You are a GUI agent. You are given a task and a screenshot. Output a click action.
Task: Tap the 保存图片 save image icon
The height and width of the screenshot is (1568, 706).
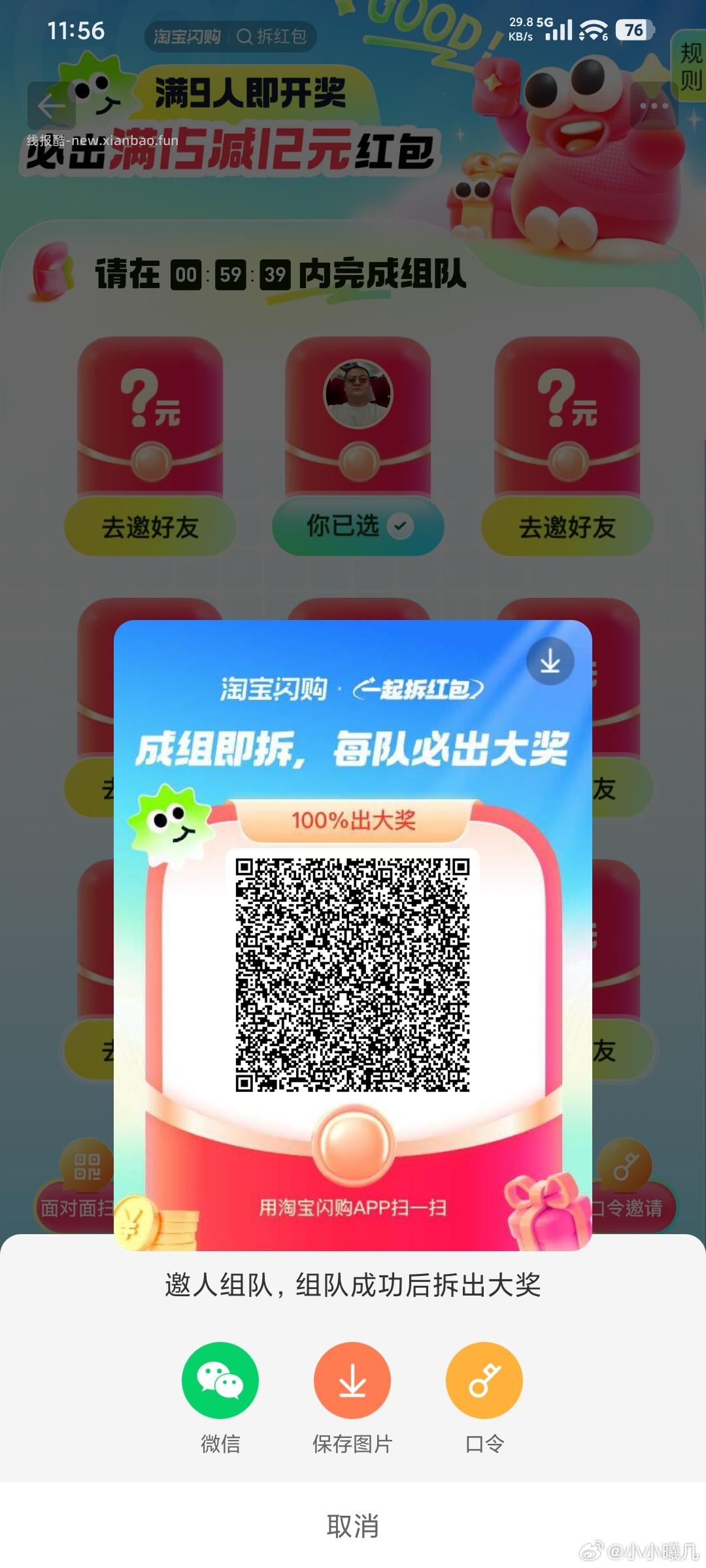[352, 1380]
